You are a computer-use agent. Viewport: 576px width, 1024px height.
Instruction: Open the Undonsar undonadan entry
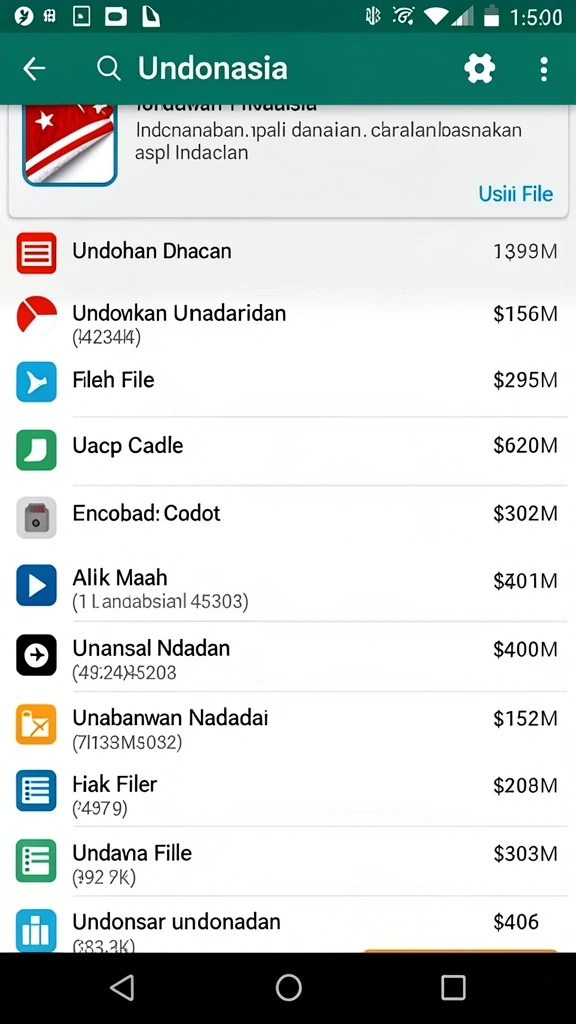point(288,924)
